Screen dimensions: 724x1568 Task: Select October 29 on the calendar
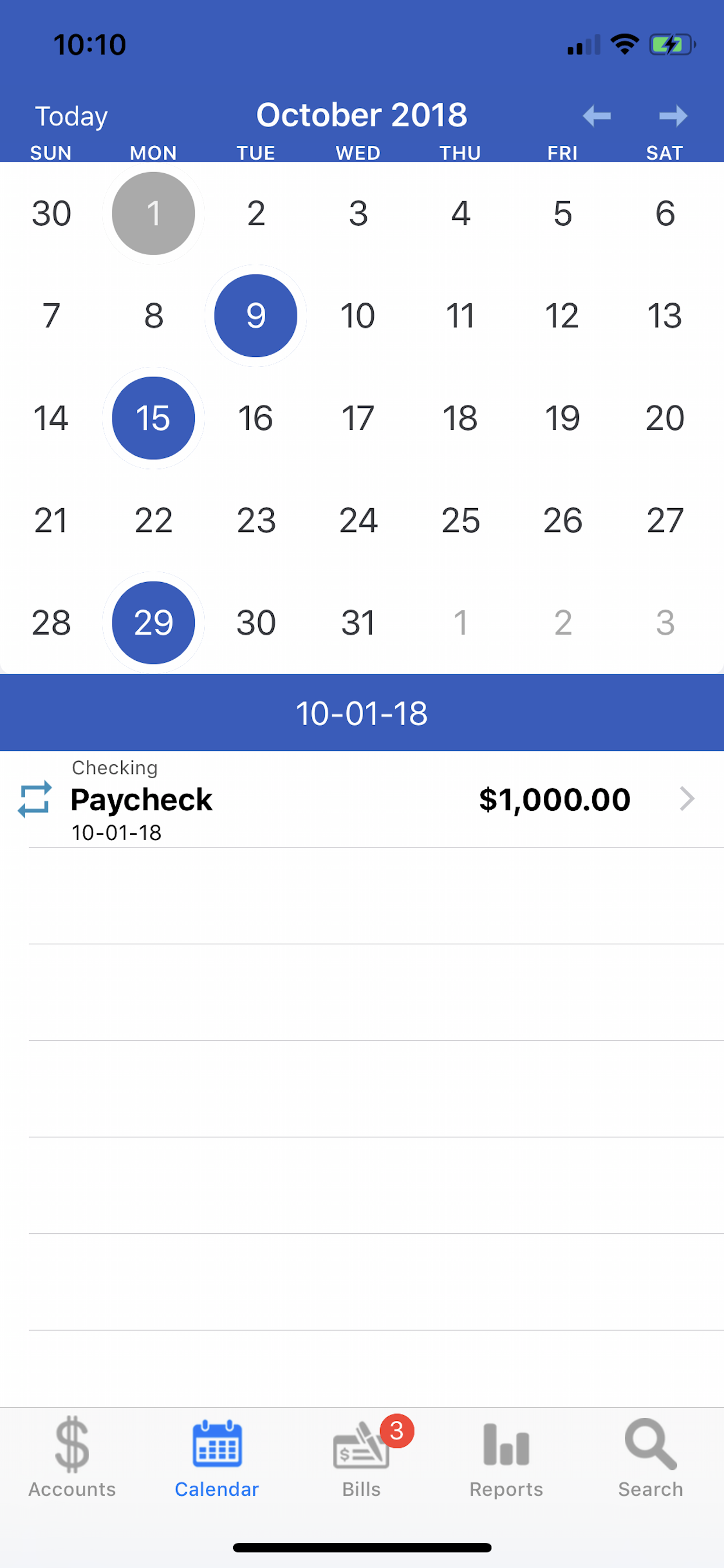tap(153, 622)
